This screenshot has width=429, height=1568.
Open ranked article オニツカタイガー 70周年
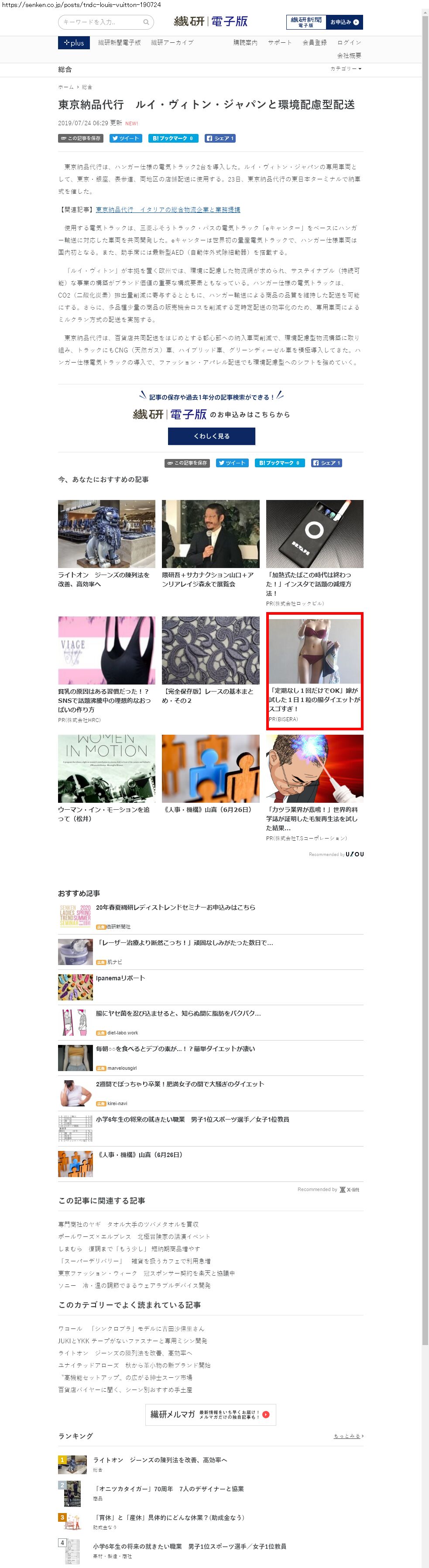[x=168, y=1488]
